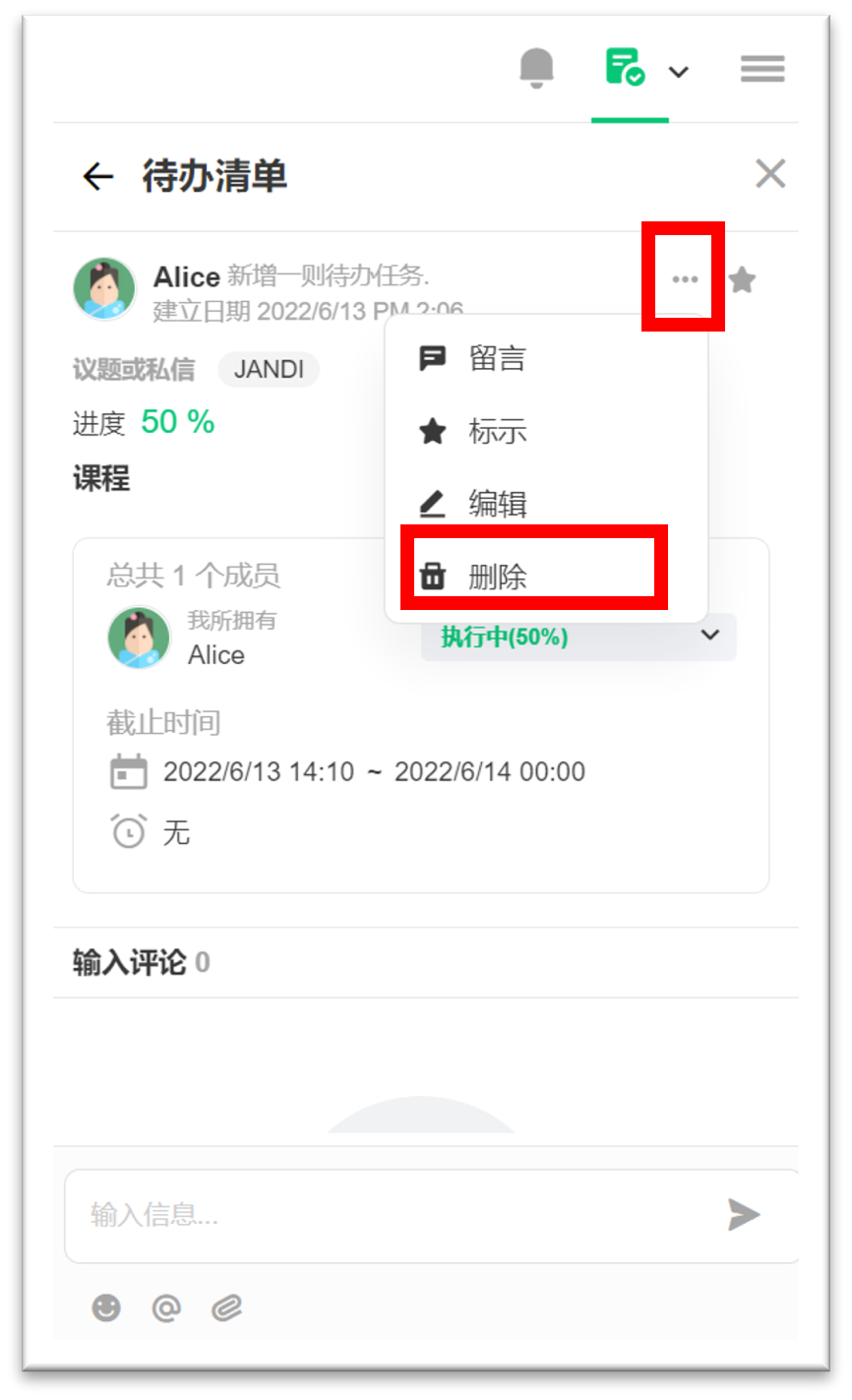
Task: Choose 删除 to delete the task
Action: [496, 577]
